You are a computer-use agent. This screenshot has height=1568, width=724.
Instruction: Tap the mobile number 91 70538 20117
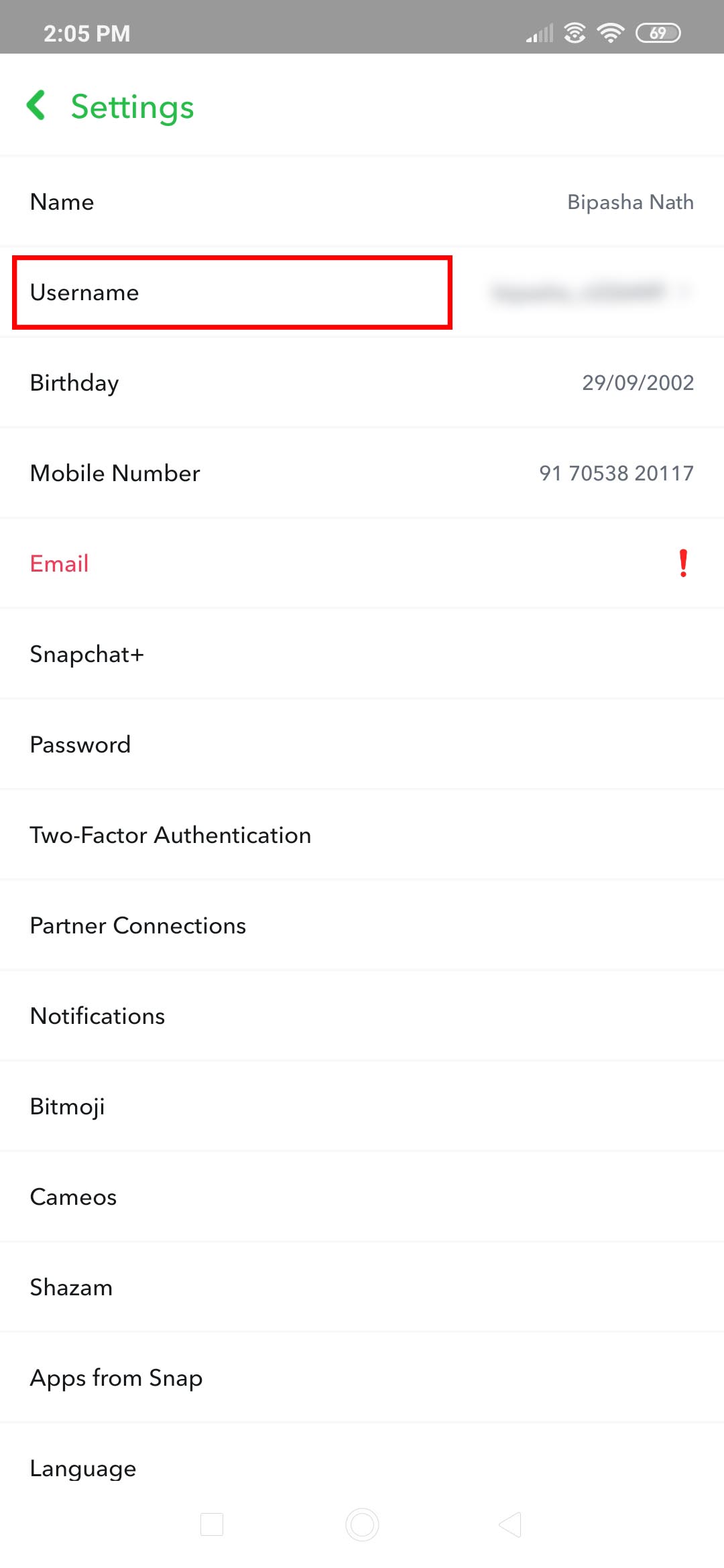pyautogui.click(x=617, y=473)
